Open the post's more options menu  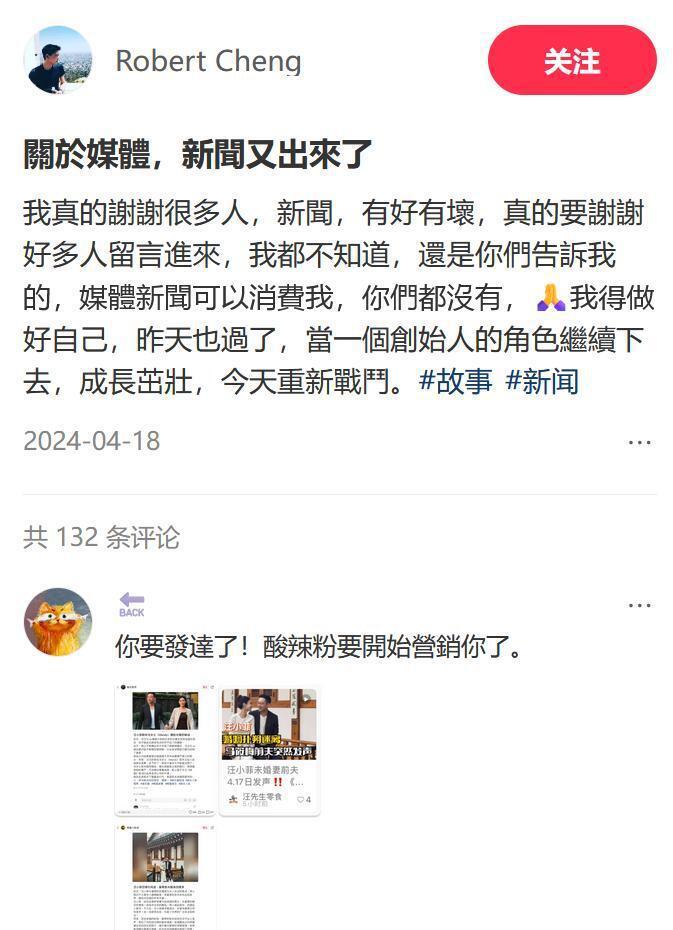point(639,441)
